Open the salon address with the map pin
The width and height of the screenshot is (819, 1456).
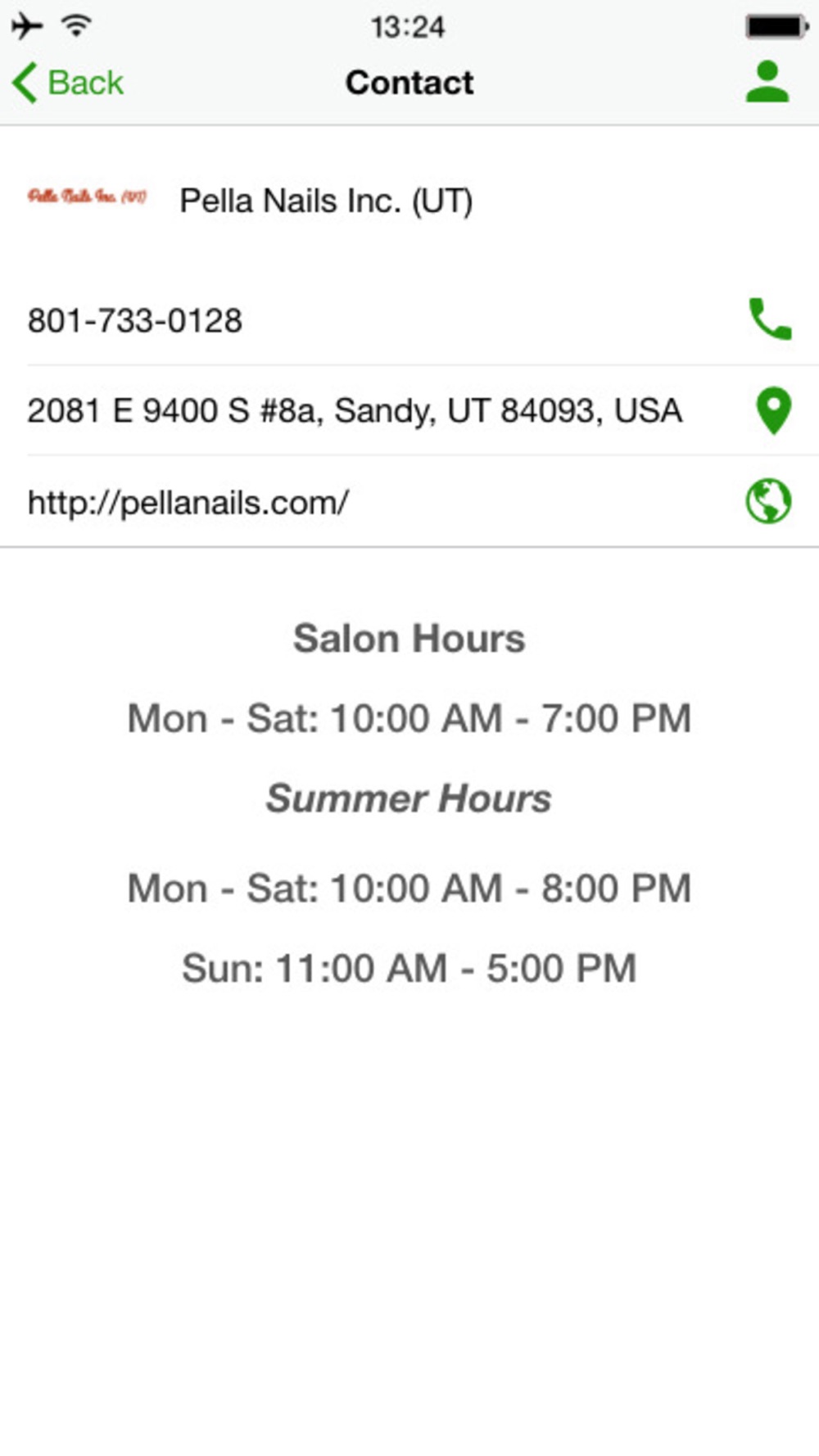click(773, 410)
